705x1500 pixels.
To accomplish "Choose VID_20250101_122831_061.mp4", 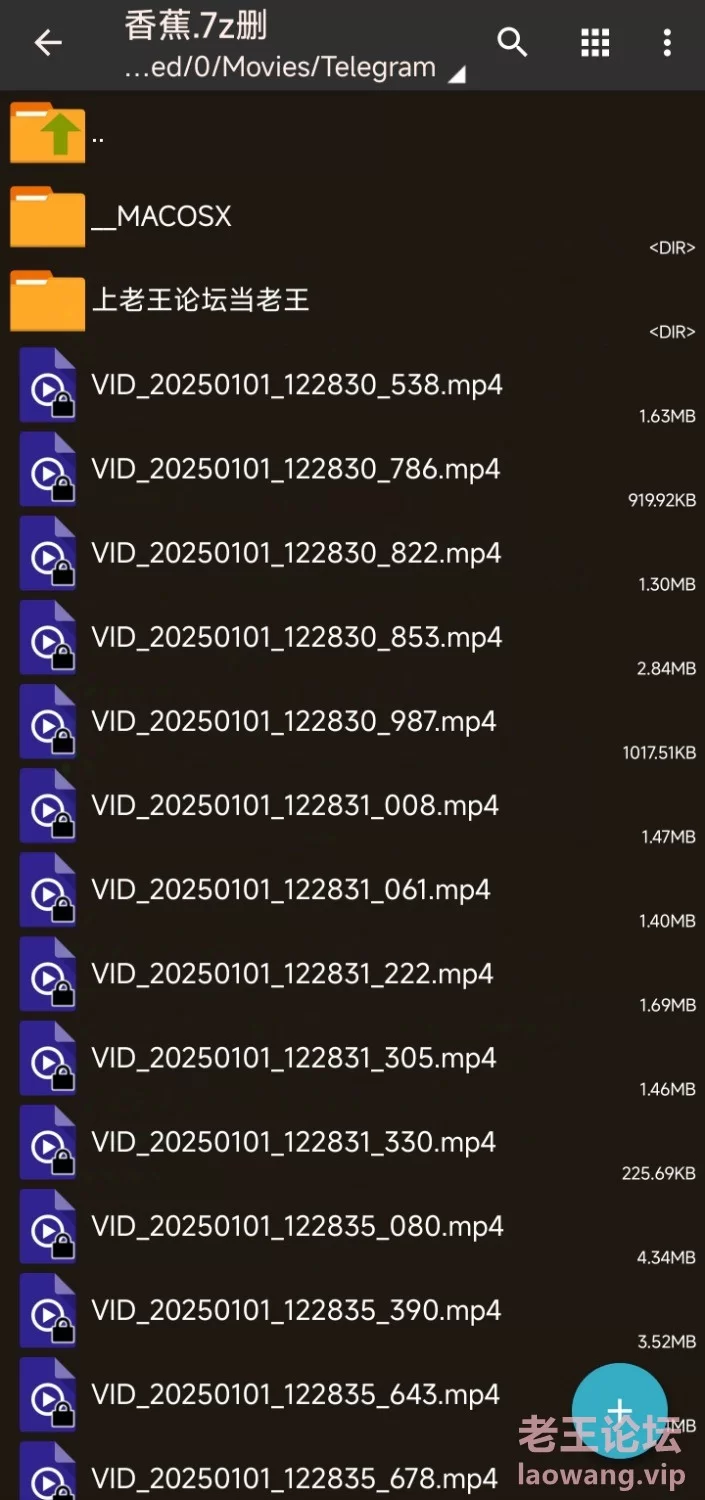I will (352, 889).
